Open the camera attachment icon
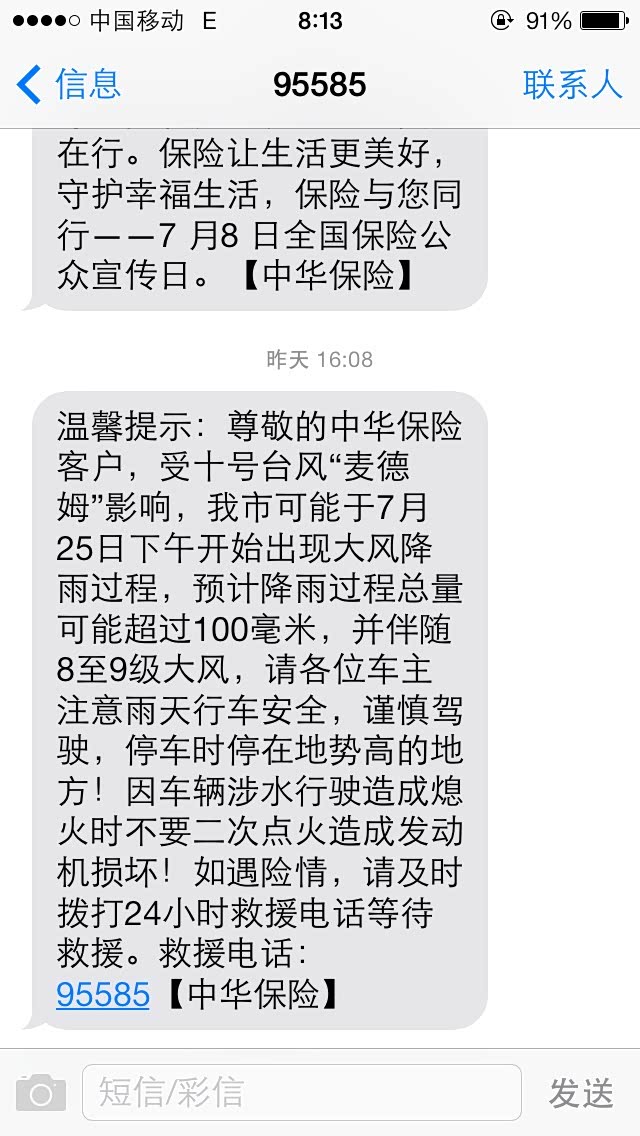This screenshot has width=640, height=1136. (41, 1093)
